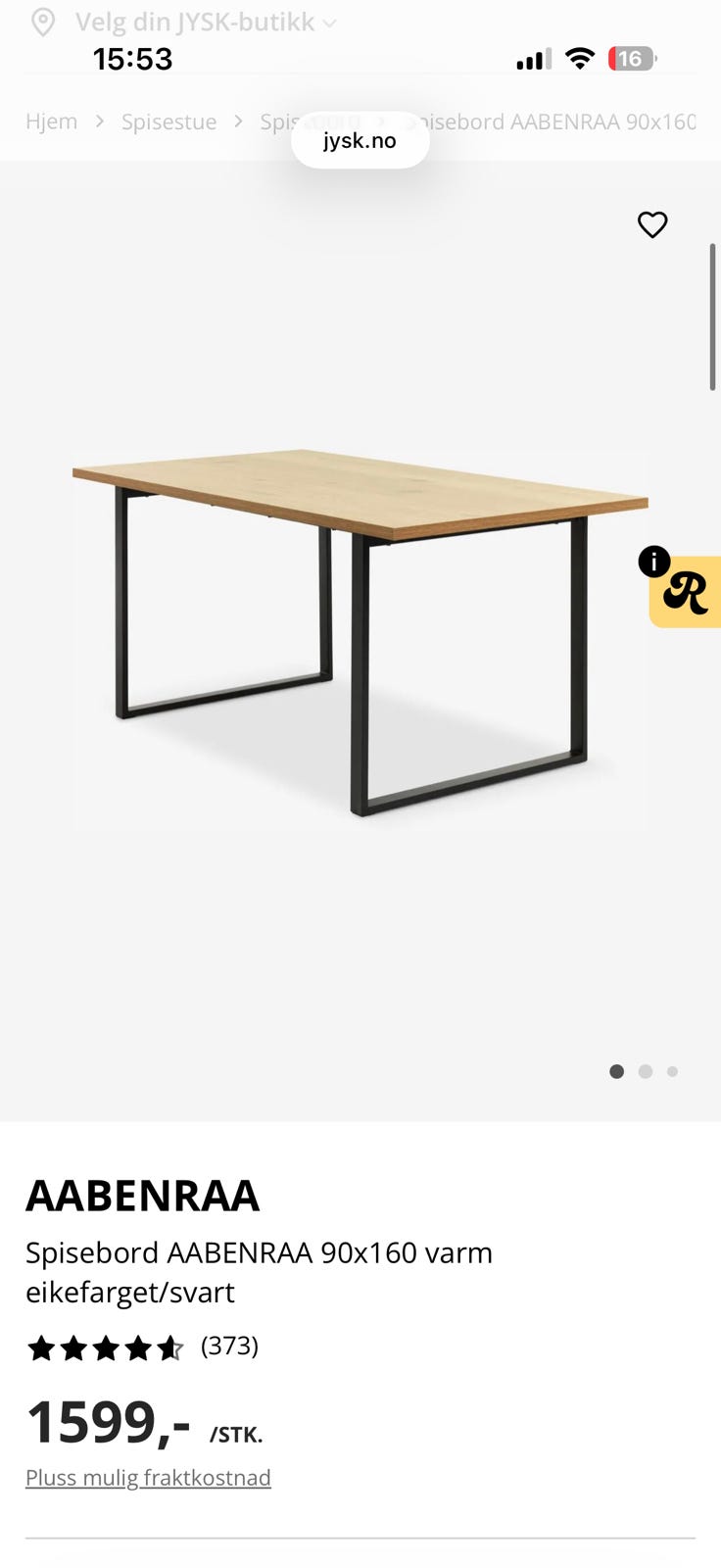Add AABENRAA table to favorites with the heart
Viewport: 721px width, 1568px height.
click(x=652, y=224)
